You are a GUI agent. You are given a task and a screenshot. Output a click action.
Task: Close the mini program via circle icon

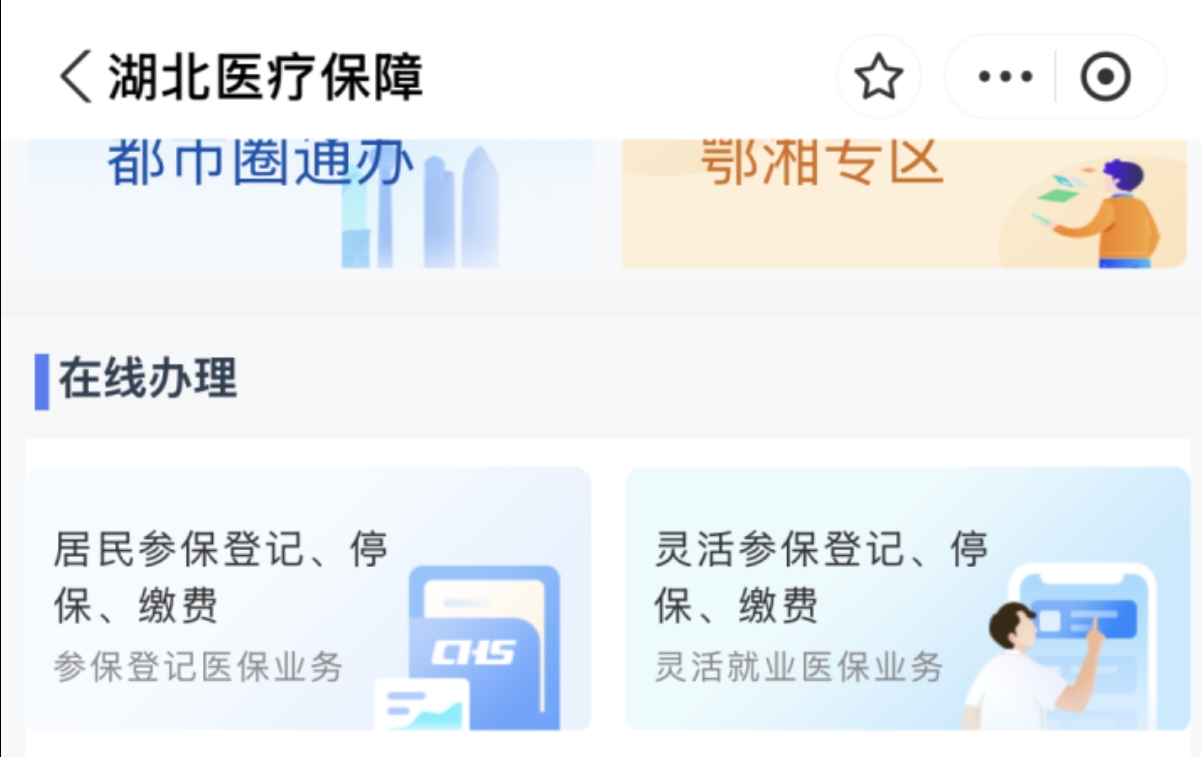click(x=1106, y=77)
